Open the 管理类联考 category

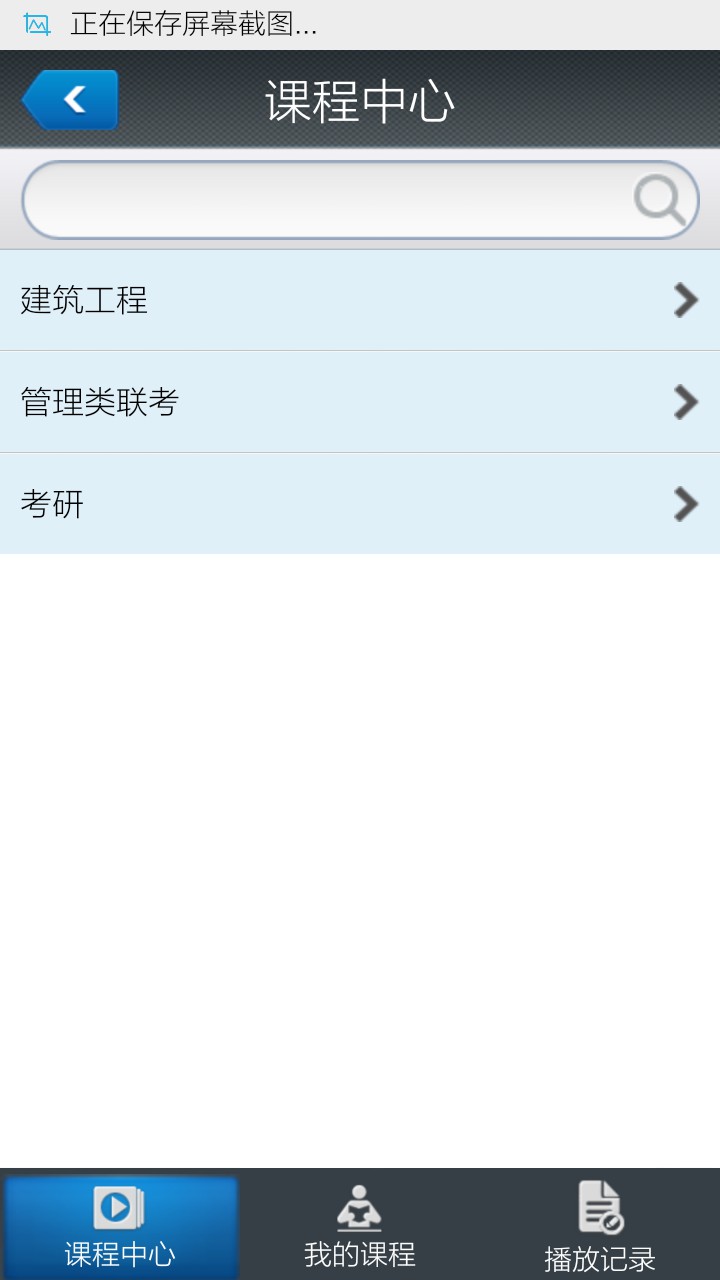coord(360,402)
